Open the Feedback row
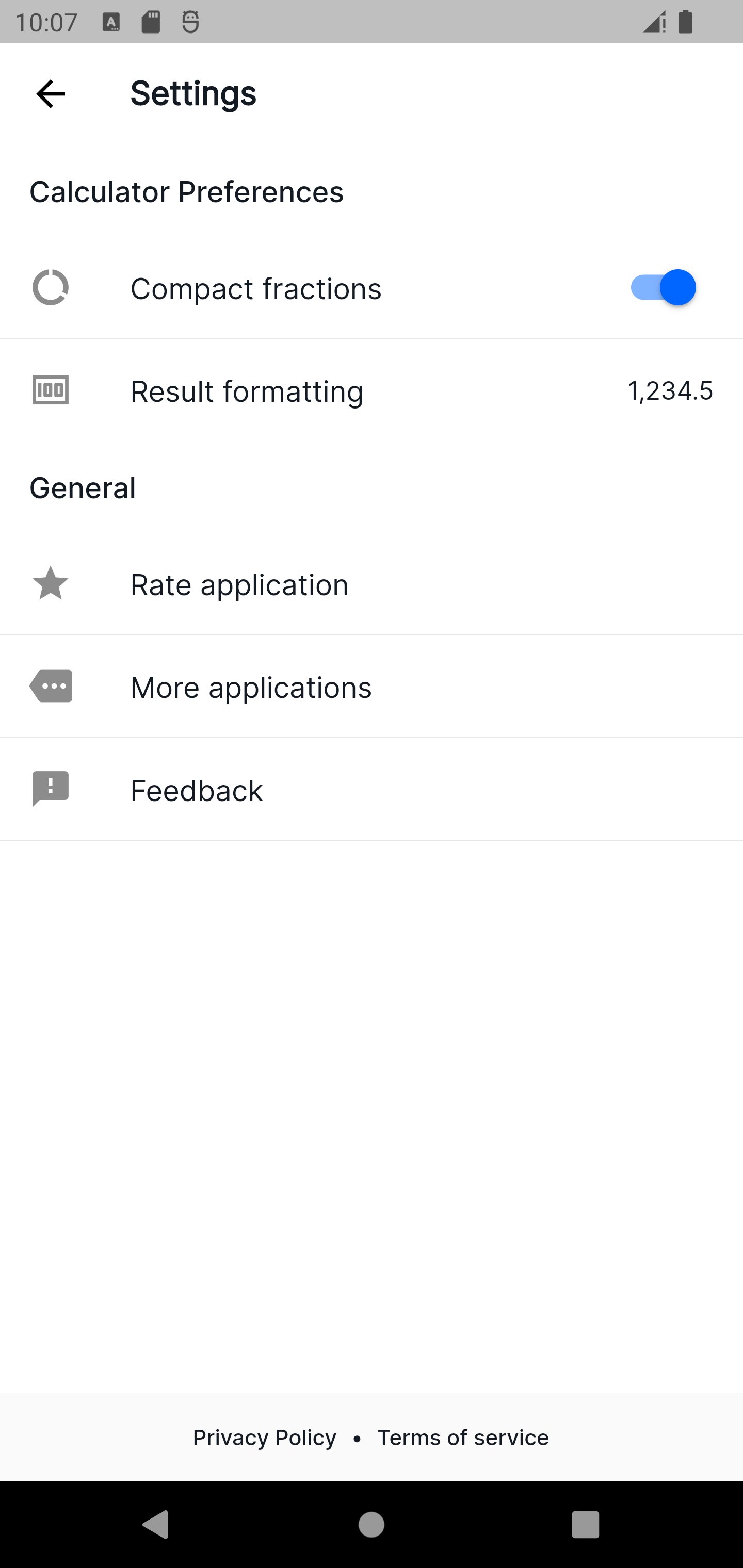 [x=372, y=790]
